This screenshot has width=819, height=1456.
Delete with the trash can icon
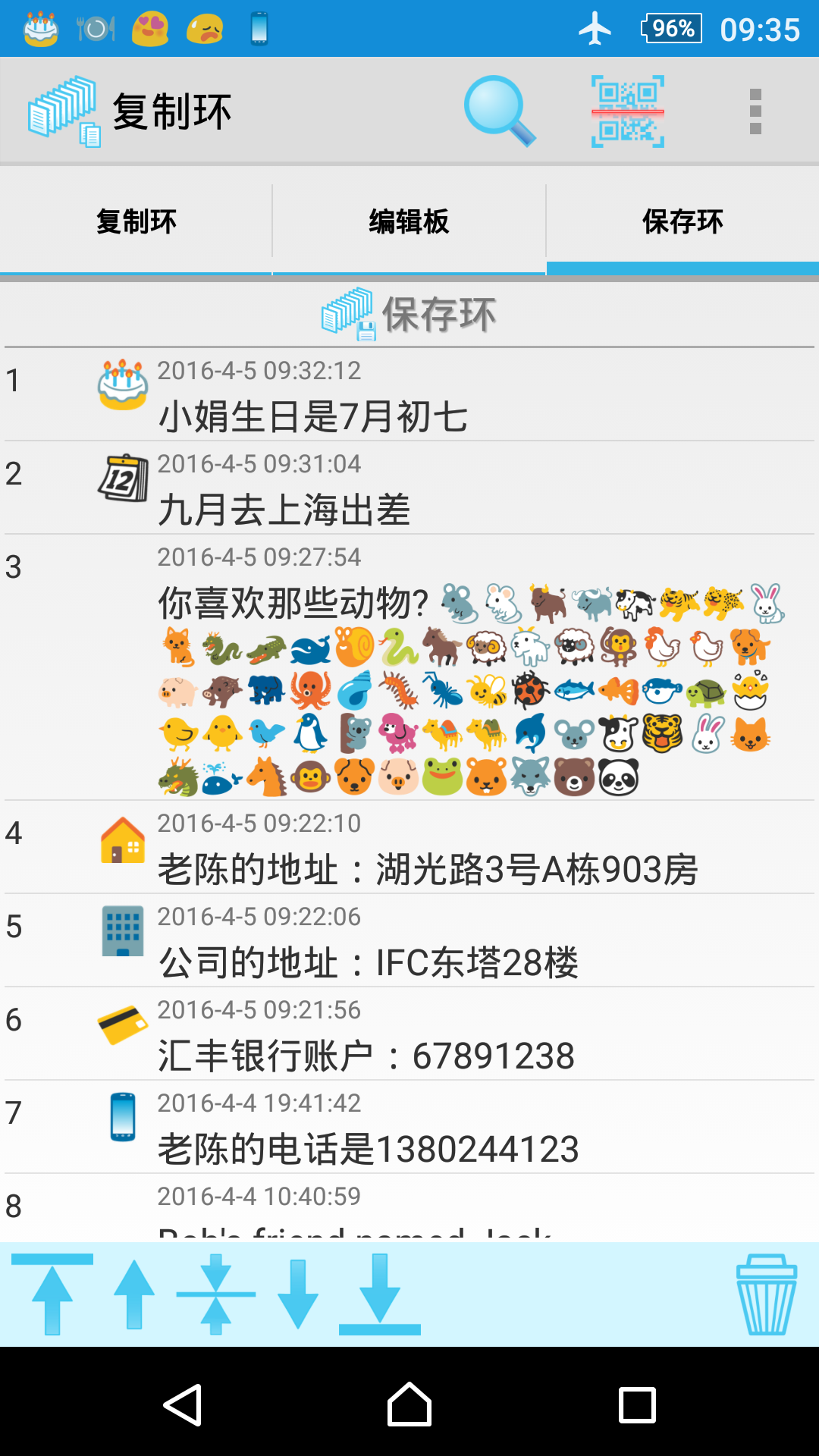(x=766, y=1294)
